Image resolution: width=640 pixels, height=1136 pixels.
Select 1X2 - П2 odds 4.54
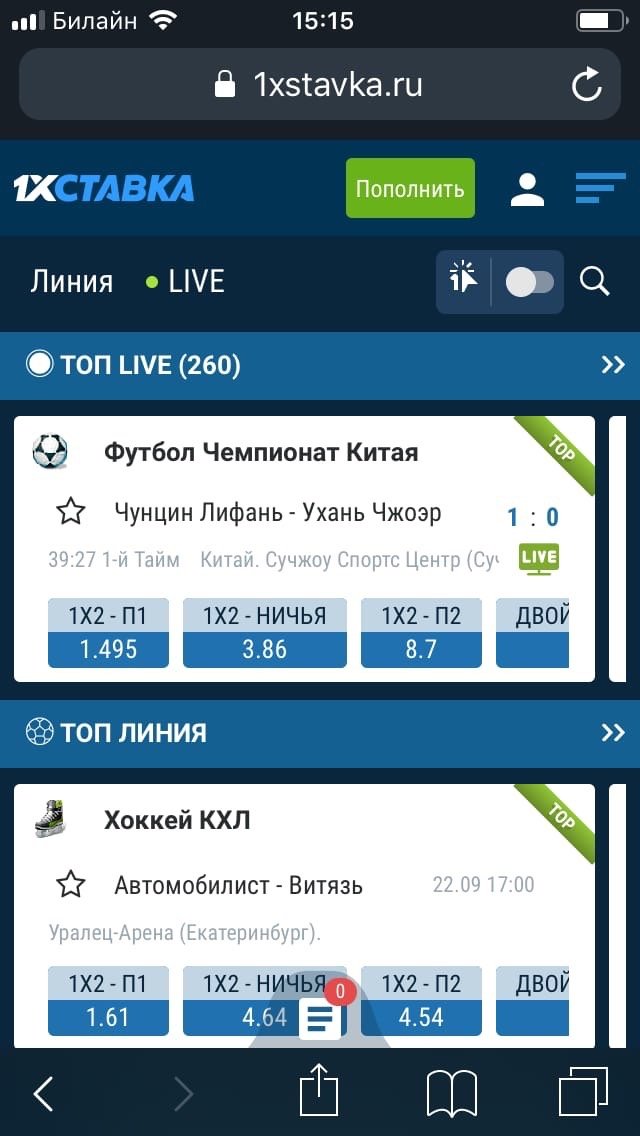pyautogui.click(x=421, y=1001)
